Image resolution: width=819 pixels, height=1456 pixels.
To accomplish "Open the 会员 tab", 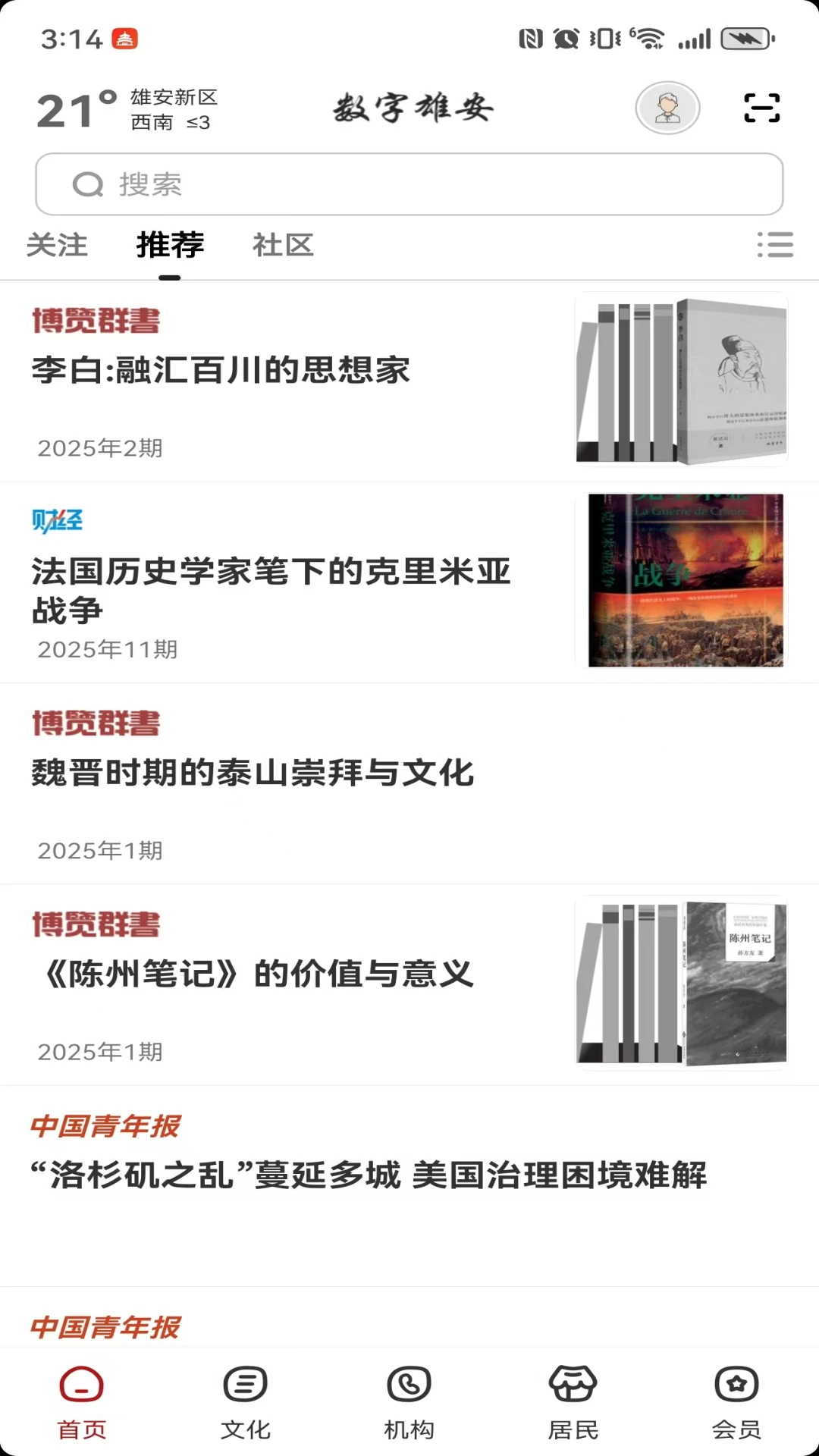I will 737,1403.
